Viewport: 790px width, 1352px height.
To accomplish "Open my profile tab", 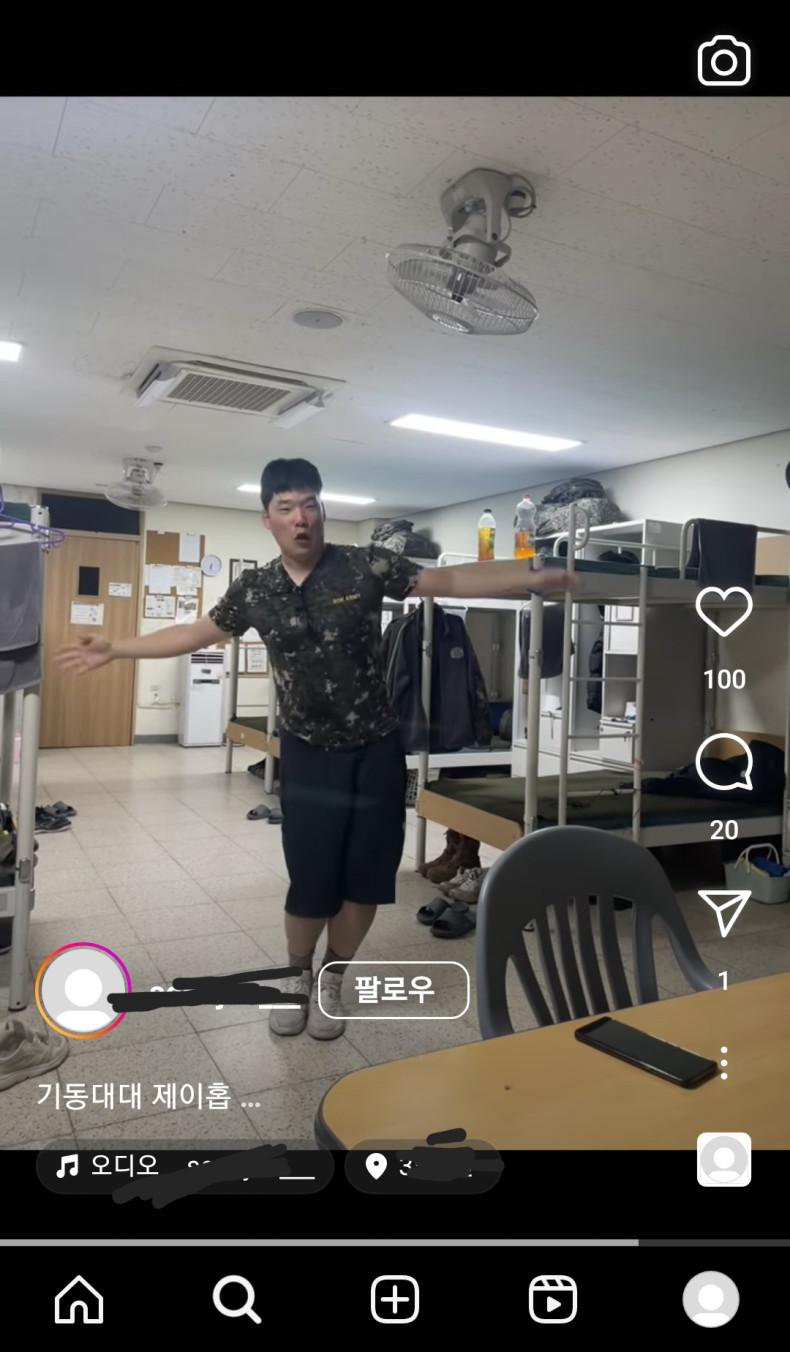I will (x=711, y=1300).
